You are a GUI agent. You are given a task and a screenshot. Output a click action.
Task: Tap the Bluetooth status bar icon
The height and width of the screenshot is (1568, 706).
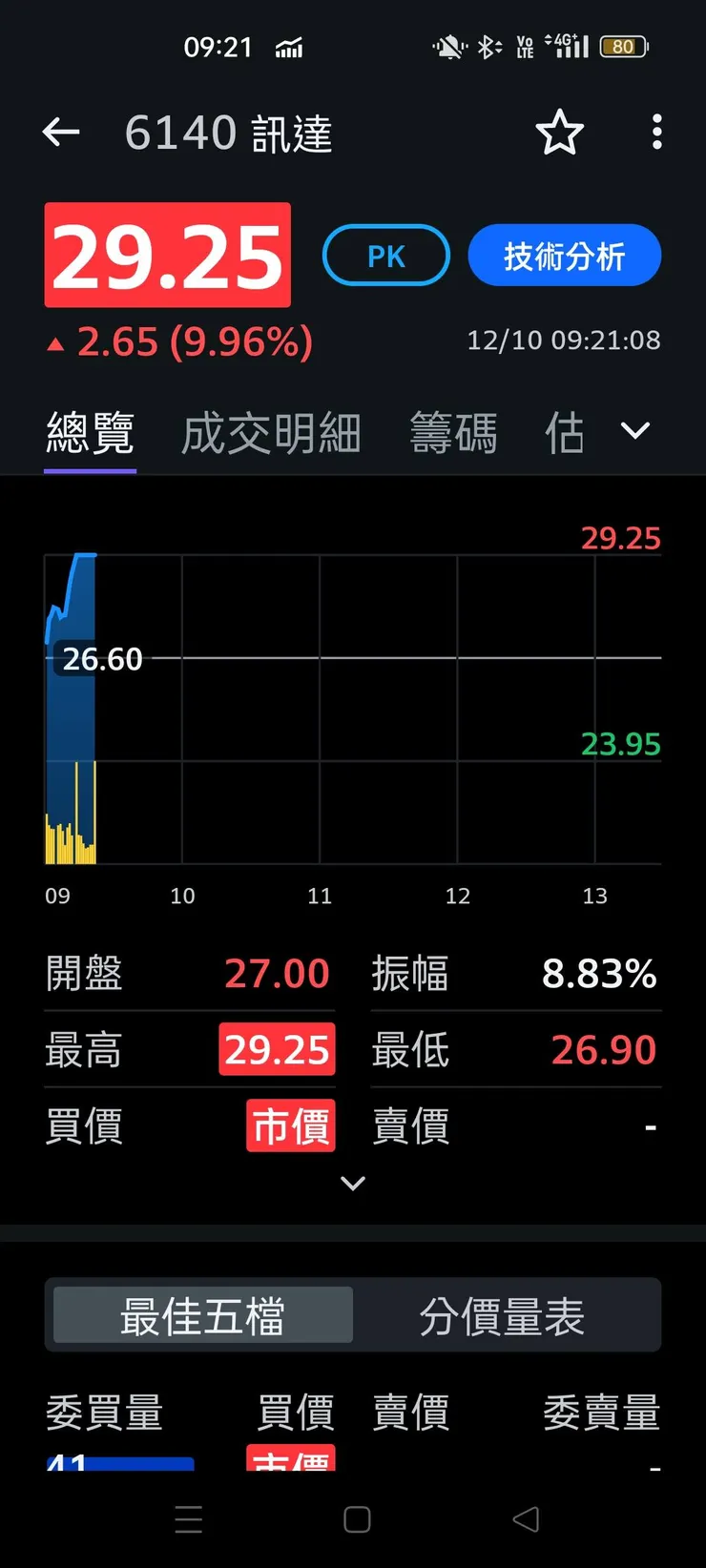tap(489, 47)
